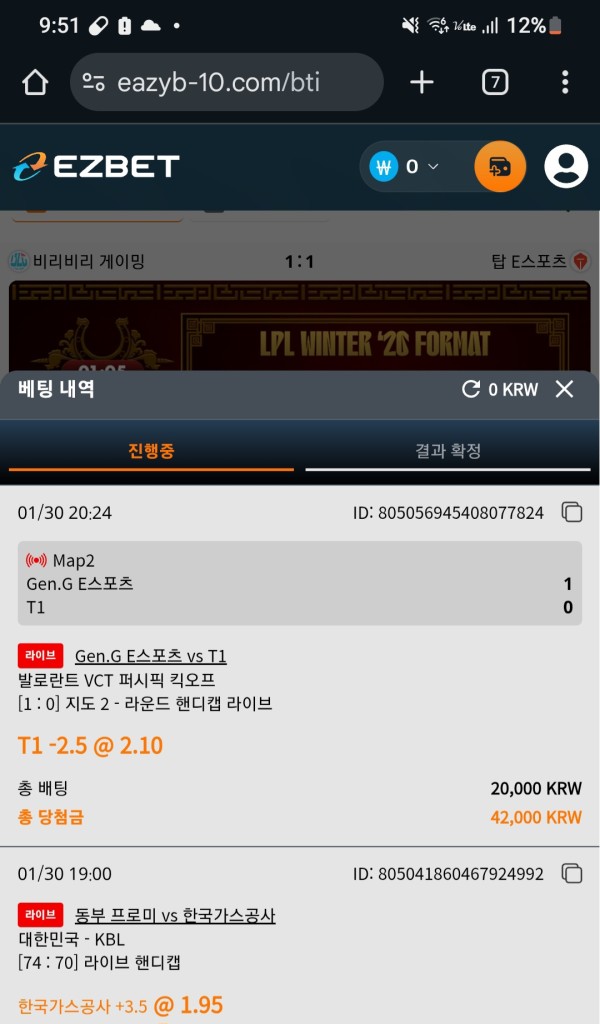Open the browser overflow menu

click(565, 82)
